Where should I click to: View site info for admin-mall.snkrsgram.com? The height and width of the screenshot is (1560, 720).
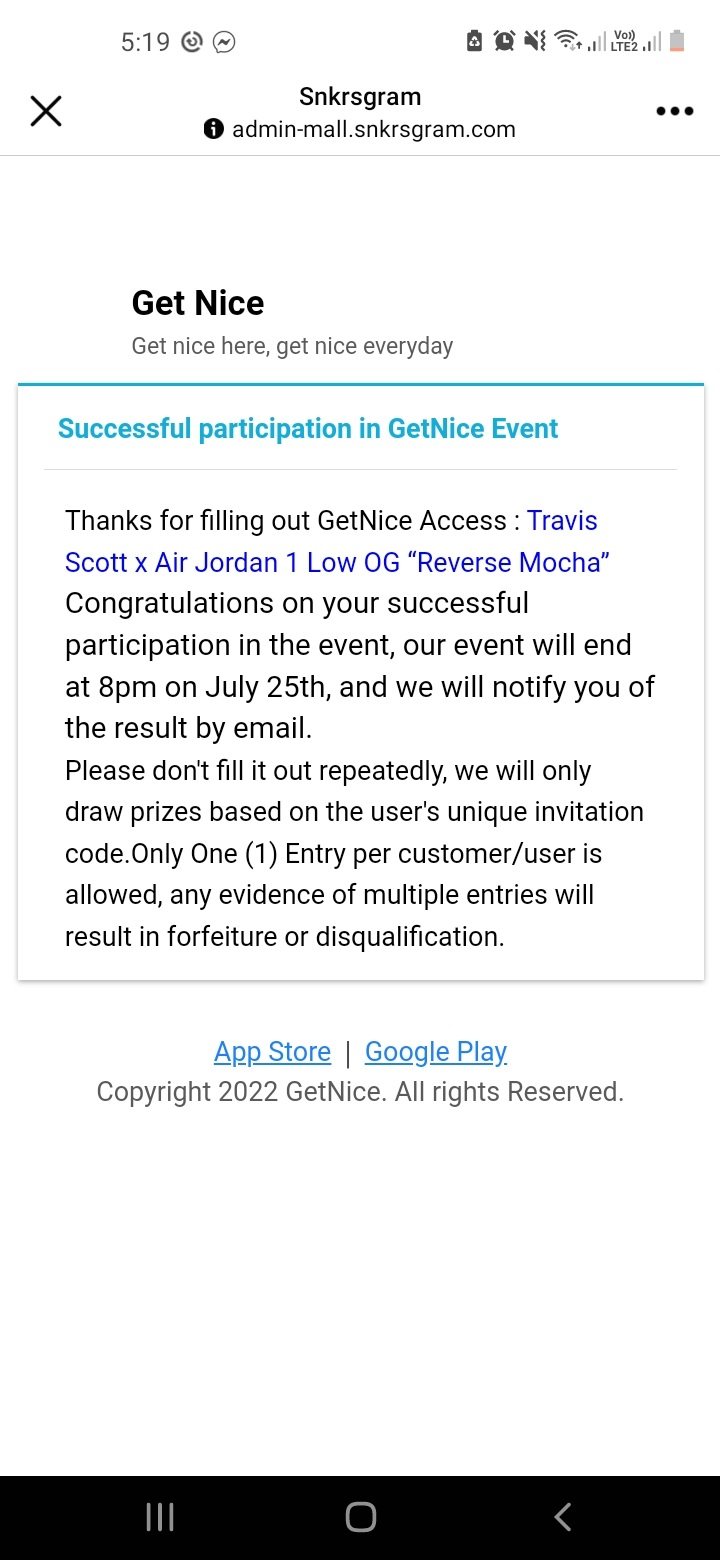click(213, 129)
